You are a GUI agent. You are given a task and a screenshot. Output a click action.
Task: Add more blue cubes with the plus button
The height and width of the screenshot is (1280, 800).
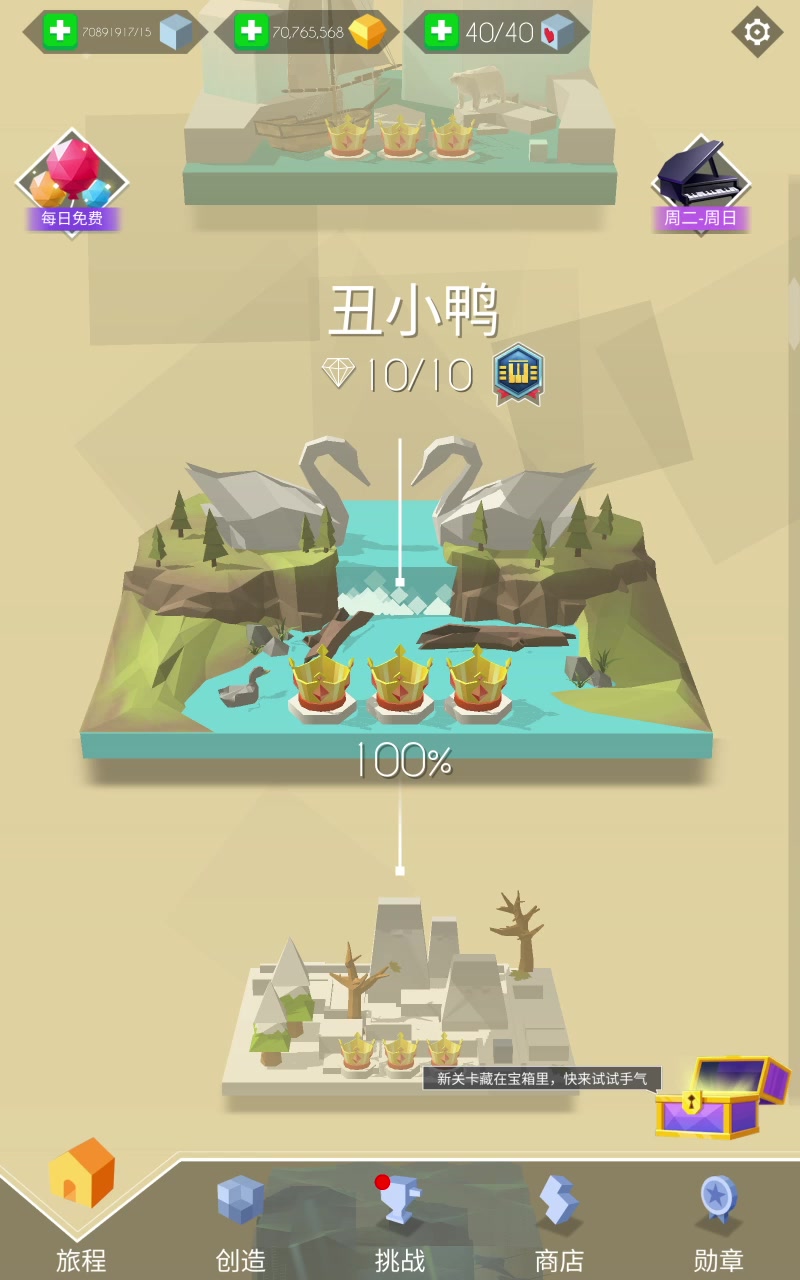point(60,31)
